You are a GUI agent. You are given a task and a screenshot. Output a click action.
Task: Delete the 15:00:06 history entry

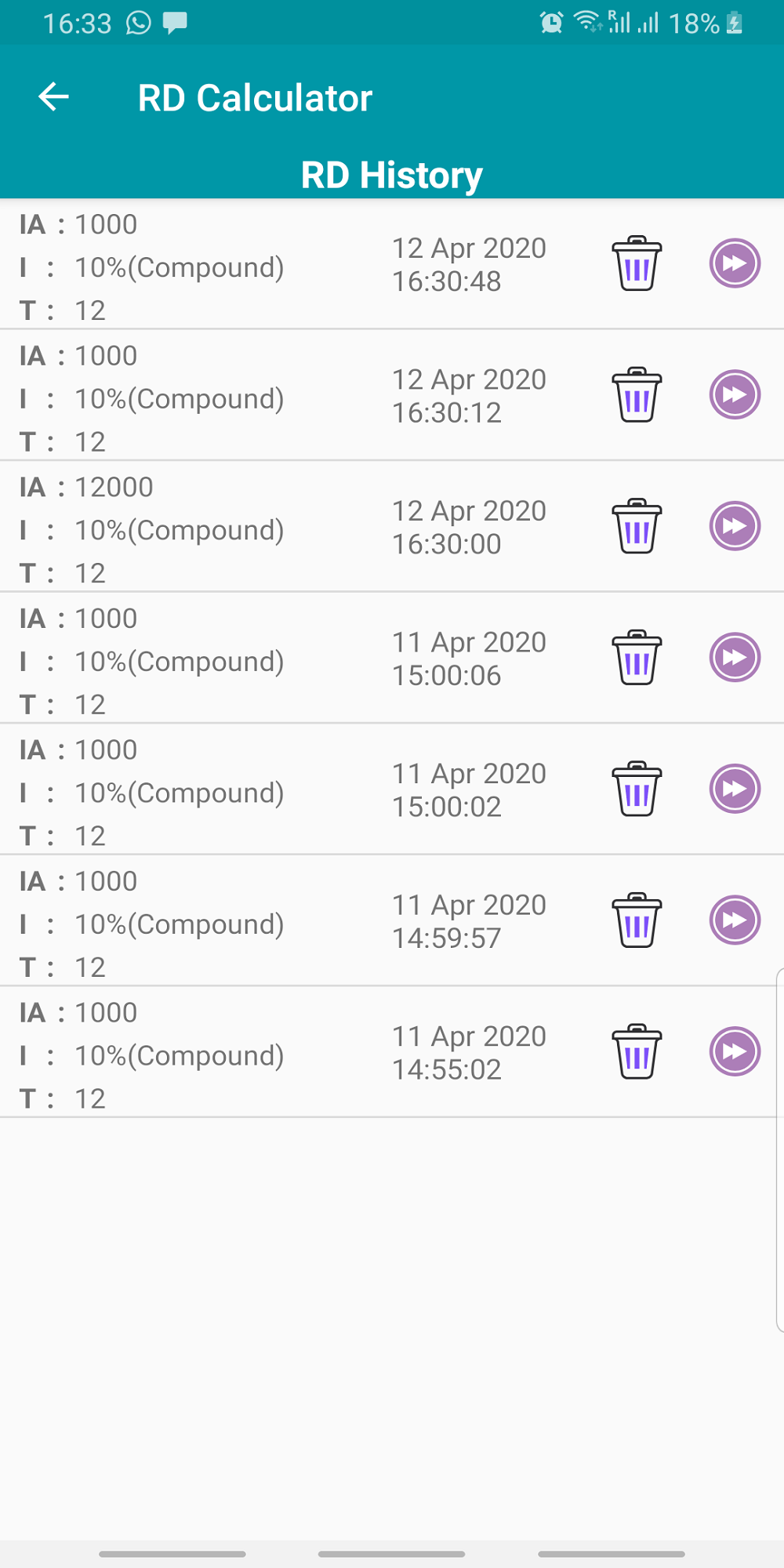click(637, 657)
